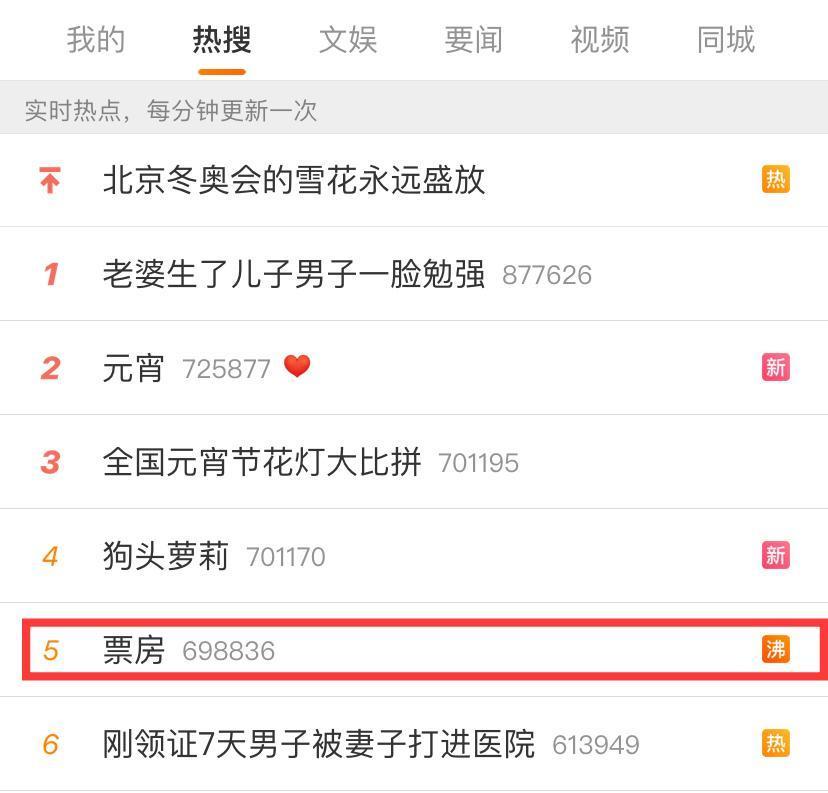
Task: Open hot search 老婆生了儿子男子一脸勉强
Action: 294,274
